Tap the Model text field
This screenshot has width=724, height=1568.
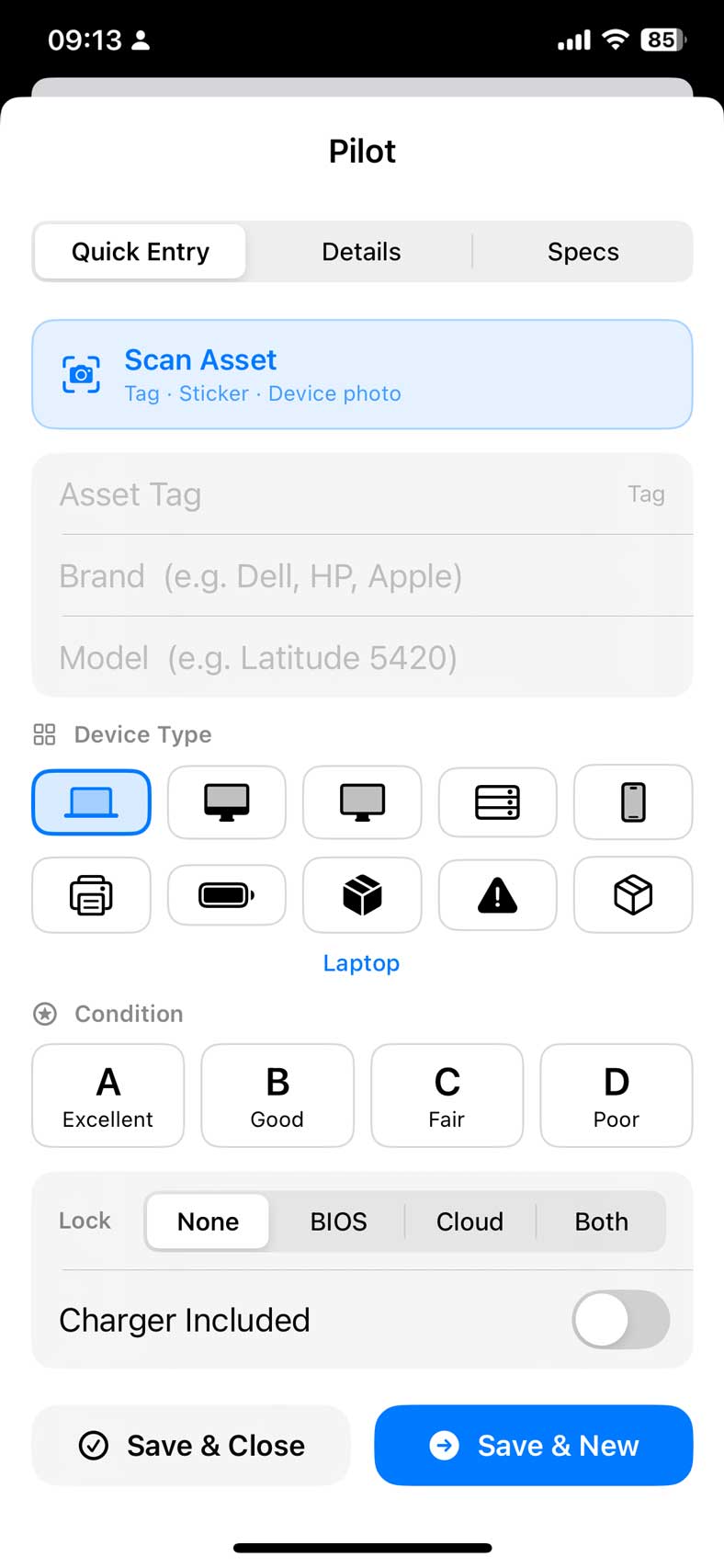coord(362,657)
